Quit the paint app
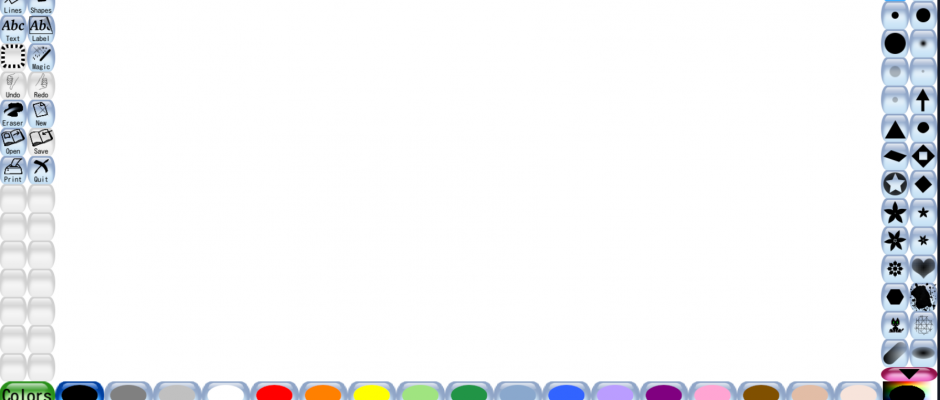This screenshot has width=940, height=400. pos(41,169)
